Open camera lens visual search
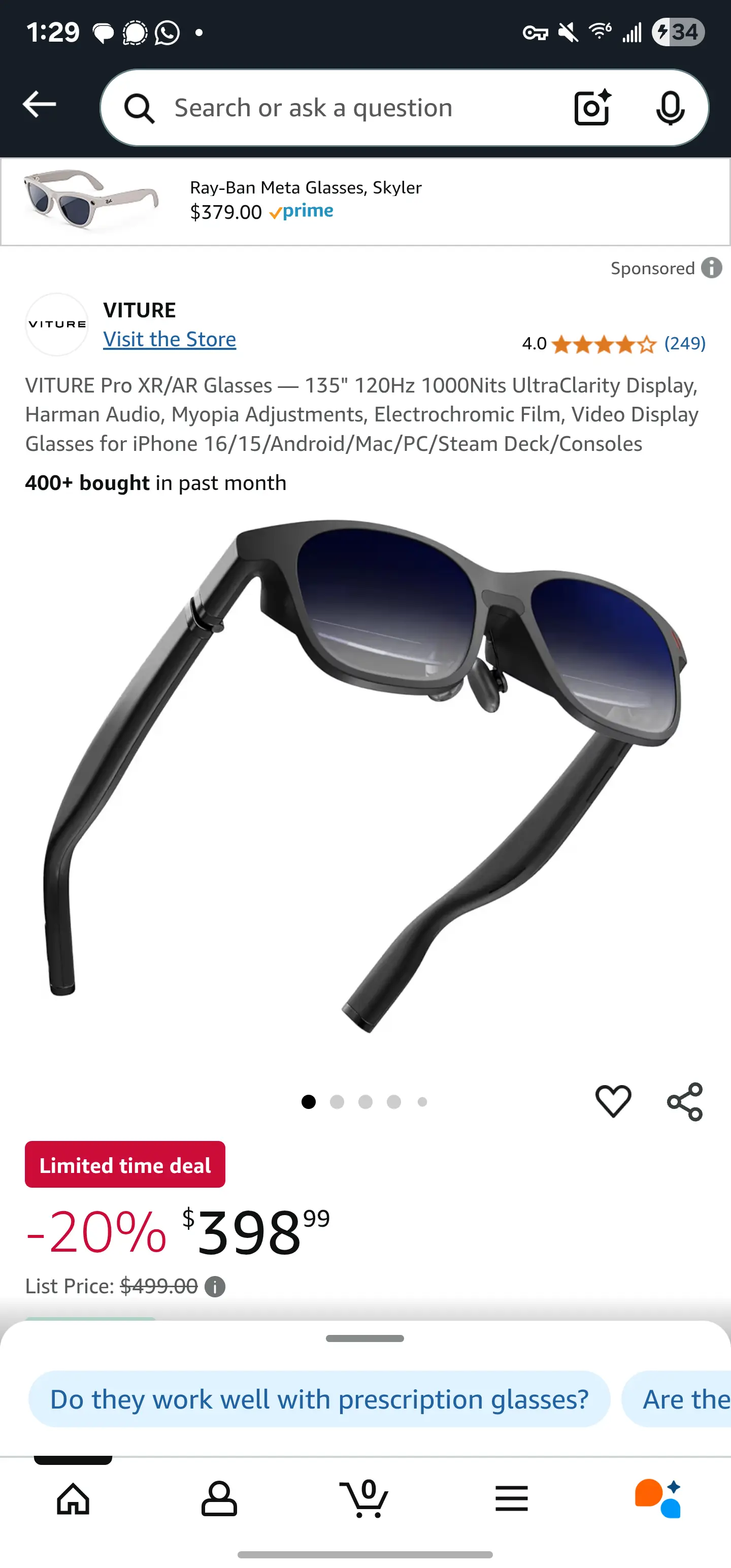731x1568 pixels. [592, 108]
